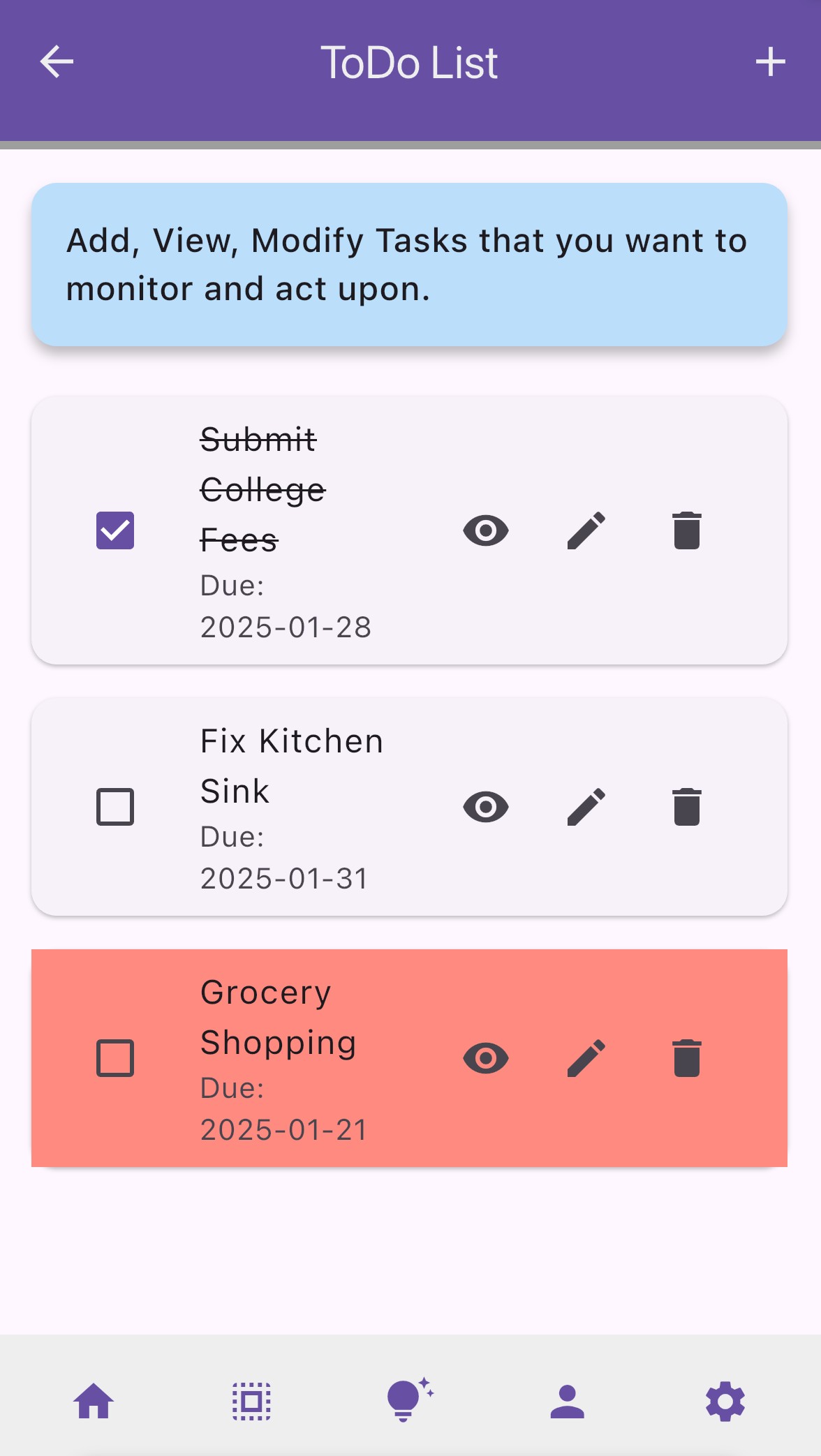Open the dotted square tab
Viewport: 821px width, 1456px height.
click(251, 1402)
